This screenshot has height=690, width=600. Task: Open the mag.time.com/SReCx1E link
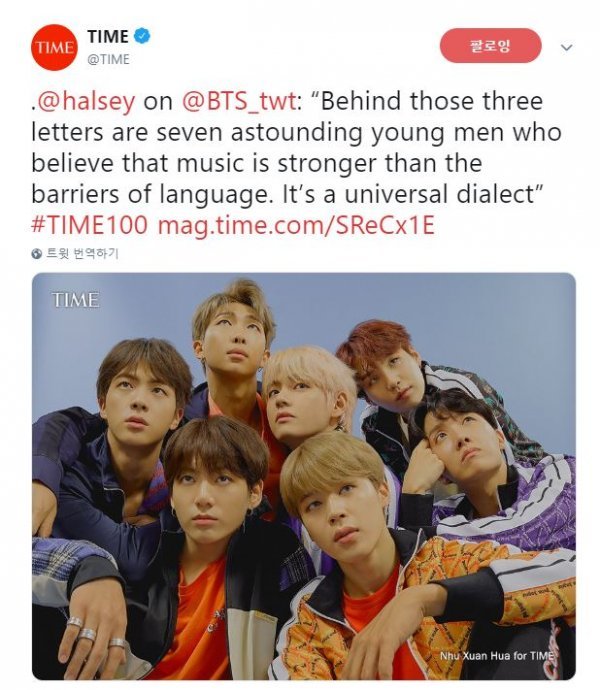pyautogui.click(x=296, y=224)
